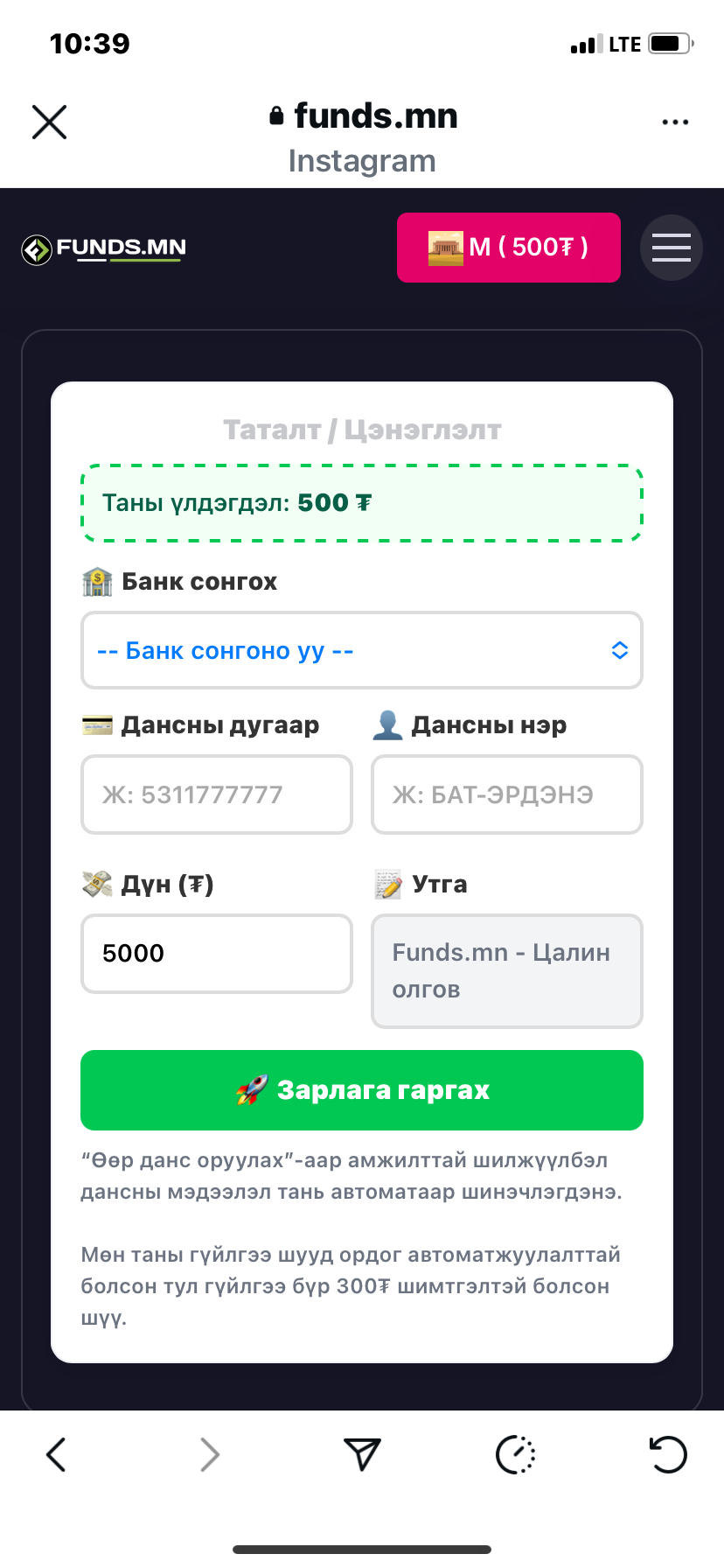Reload the web page
724x1568 pixels.
click(668, 1455)
